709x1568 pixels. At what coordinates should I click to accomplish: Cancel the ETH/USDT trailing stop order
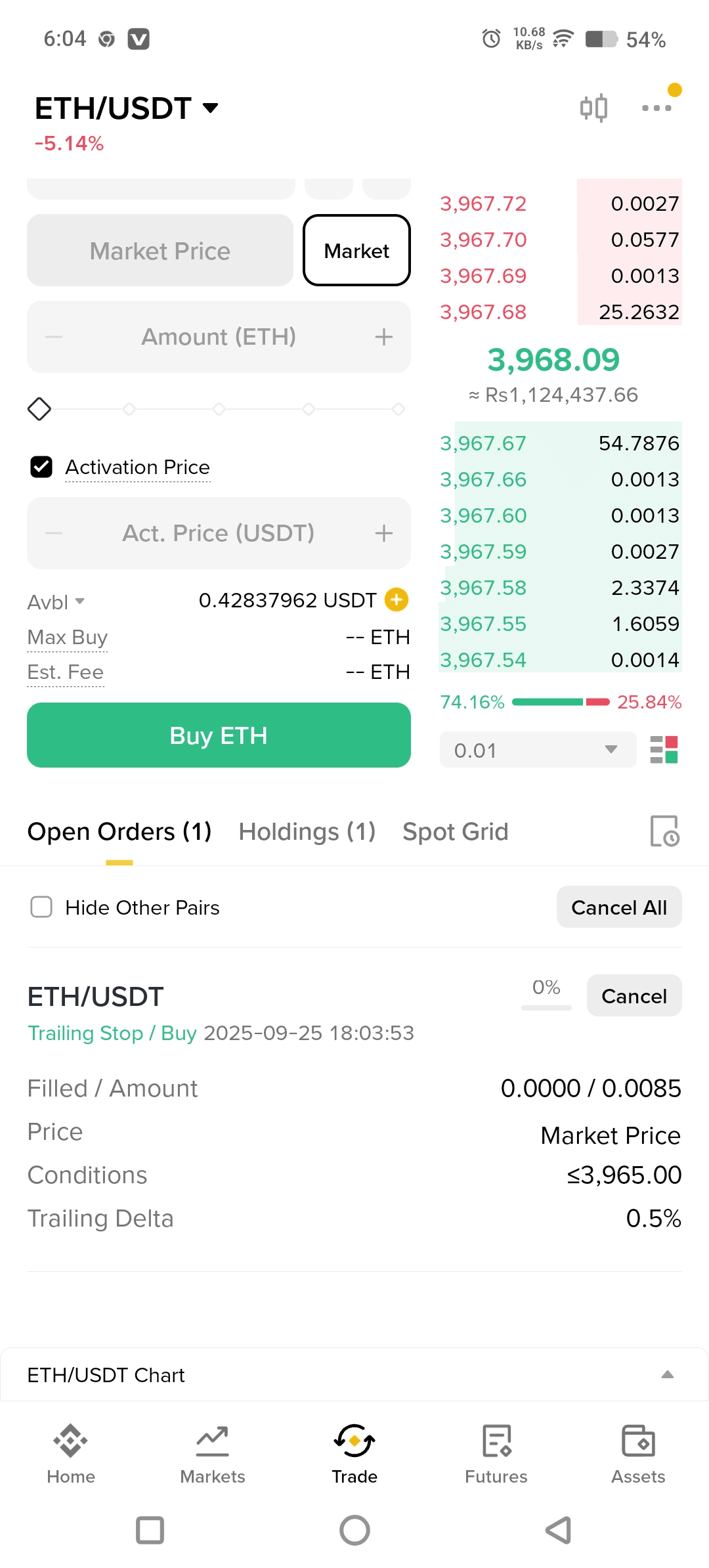[x=634, y=996]
